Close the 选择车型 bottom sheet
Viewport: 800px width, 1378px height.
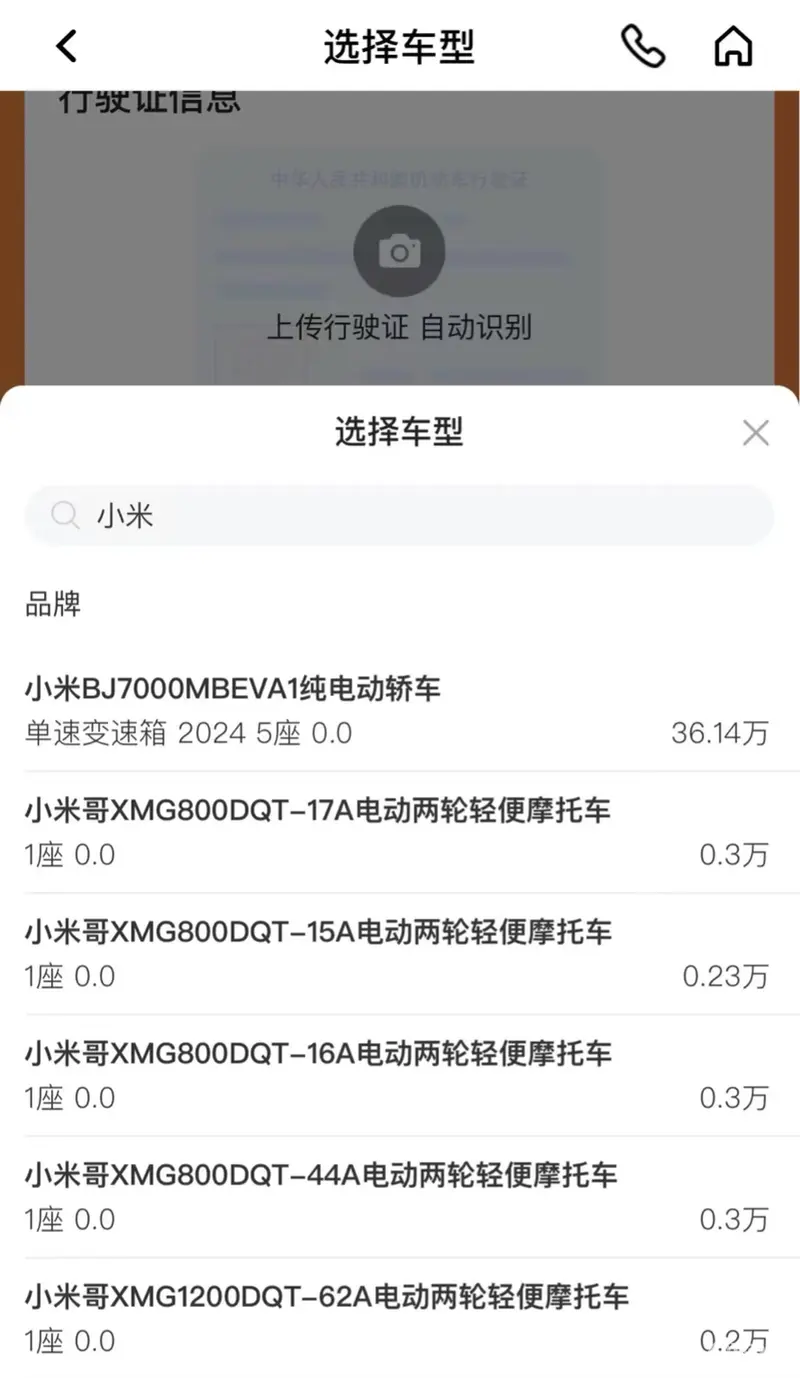tap(756, 433)
